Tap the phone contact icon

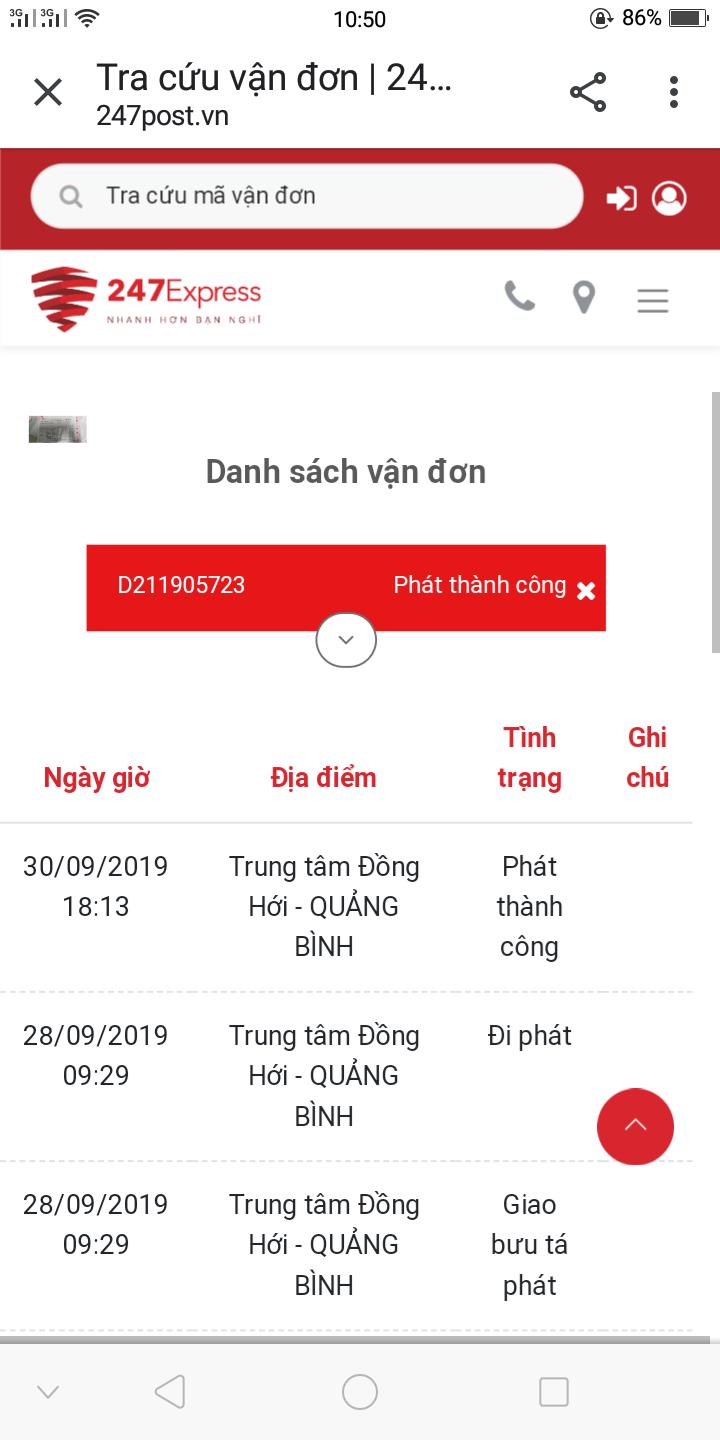pos(519,296)
